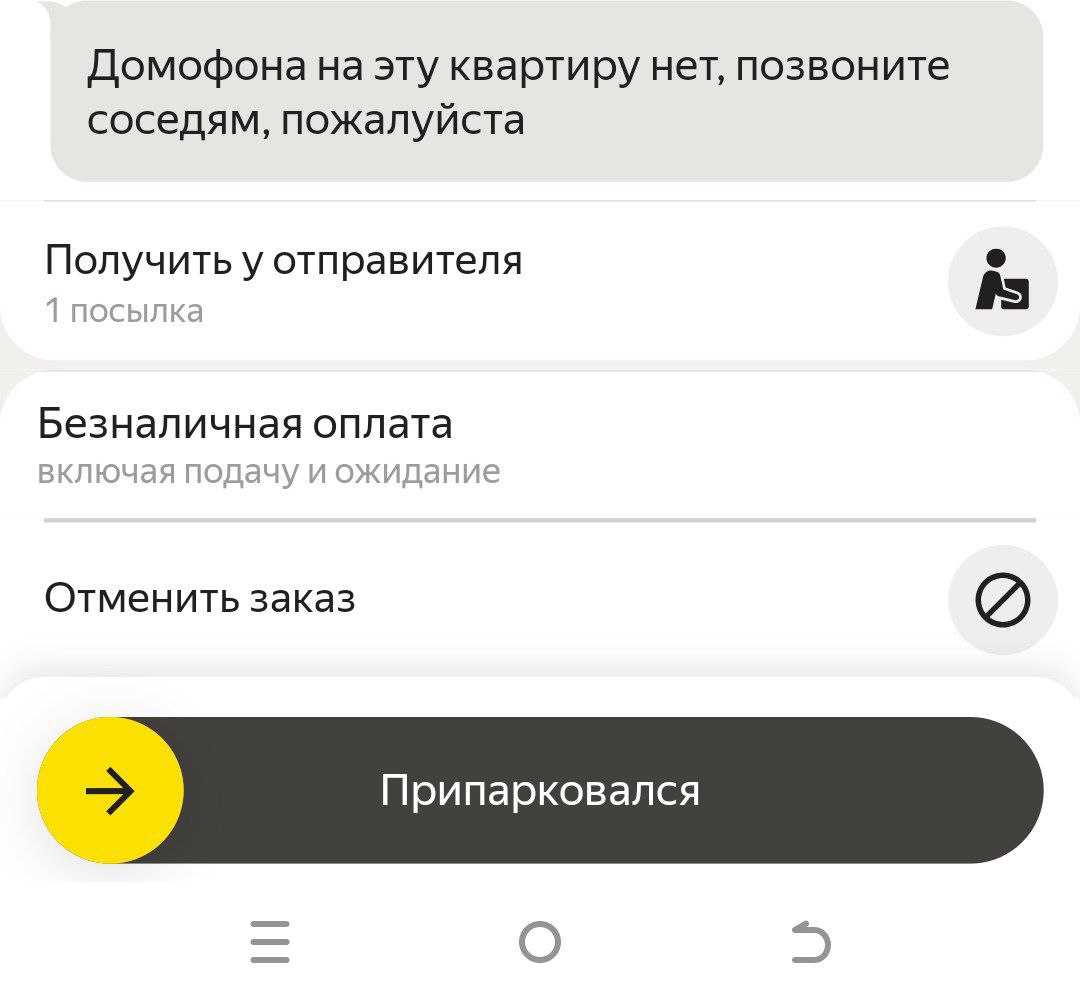
Task: Tap Отменить заказ to cancel order
Action: 200,599
